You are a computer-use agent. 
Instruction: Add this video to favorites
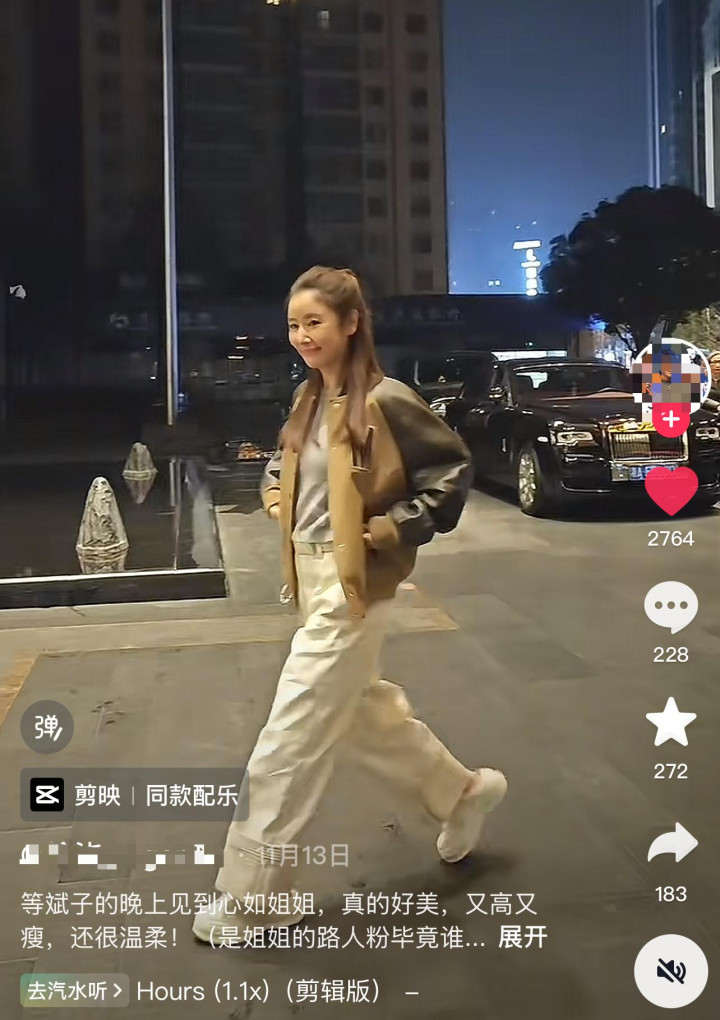point(670,722)
